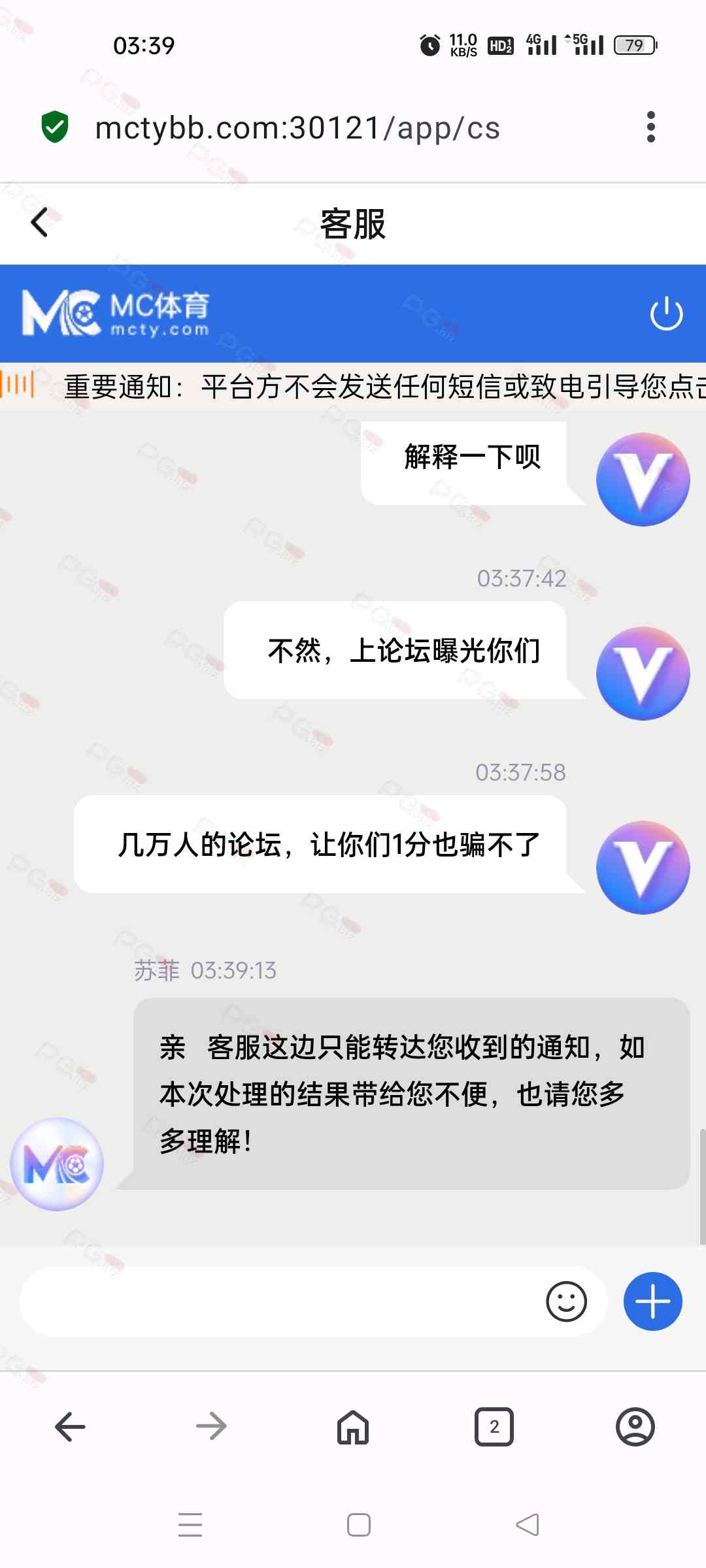
Task: Open the browser overflow menu
Action: click(x=650, y=127)
